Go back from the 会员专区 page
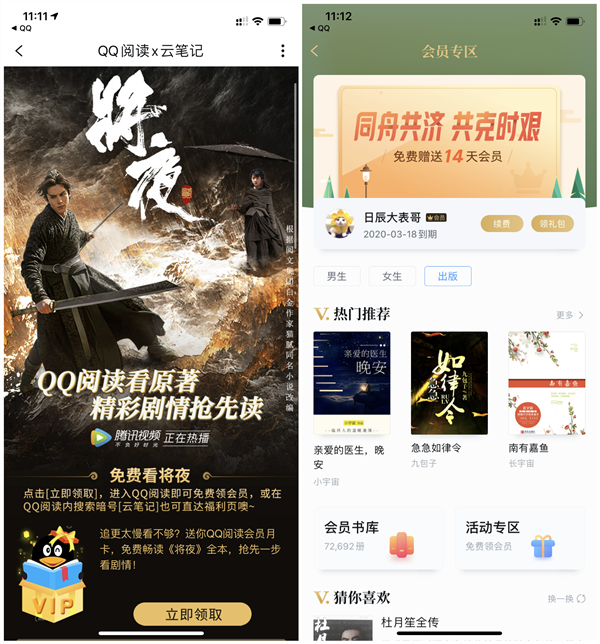This screenshot has height=644, width=600. tap(315, 51)
